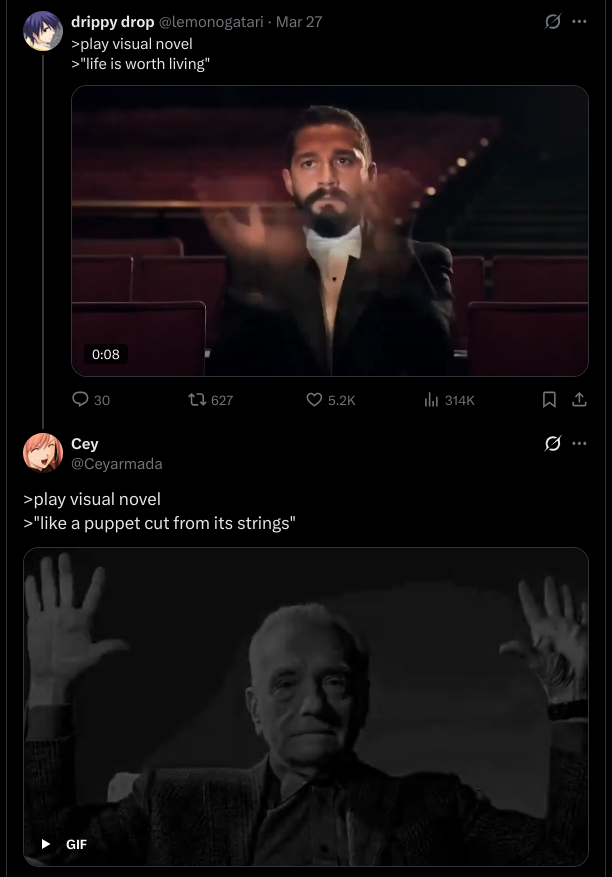Open Grok icon on Cey's post
Screen dimensions: 612x877
point(552,443)
